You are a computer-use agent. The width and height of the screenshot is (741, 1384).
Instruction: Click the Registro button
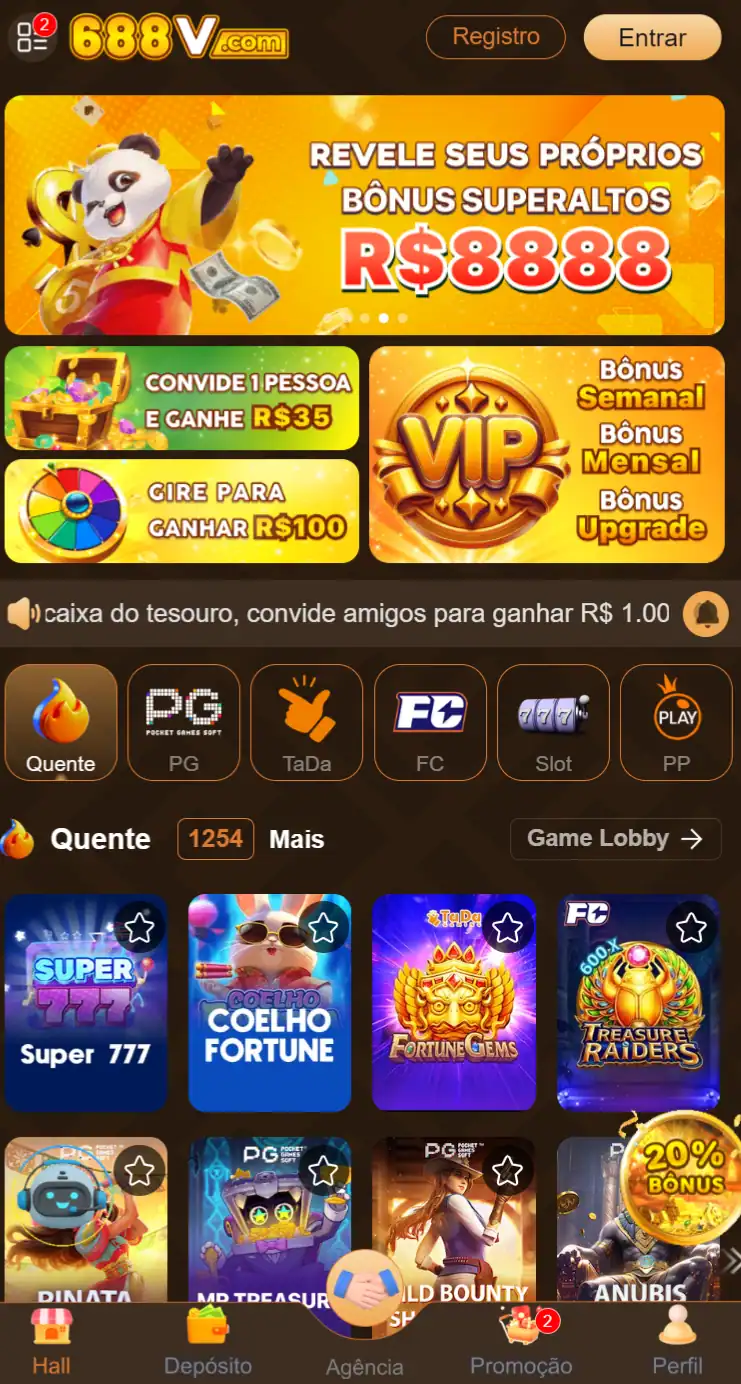496,37
